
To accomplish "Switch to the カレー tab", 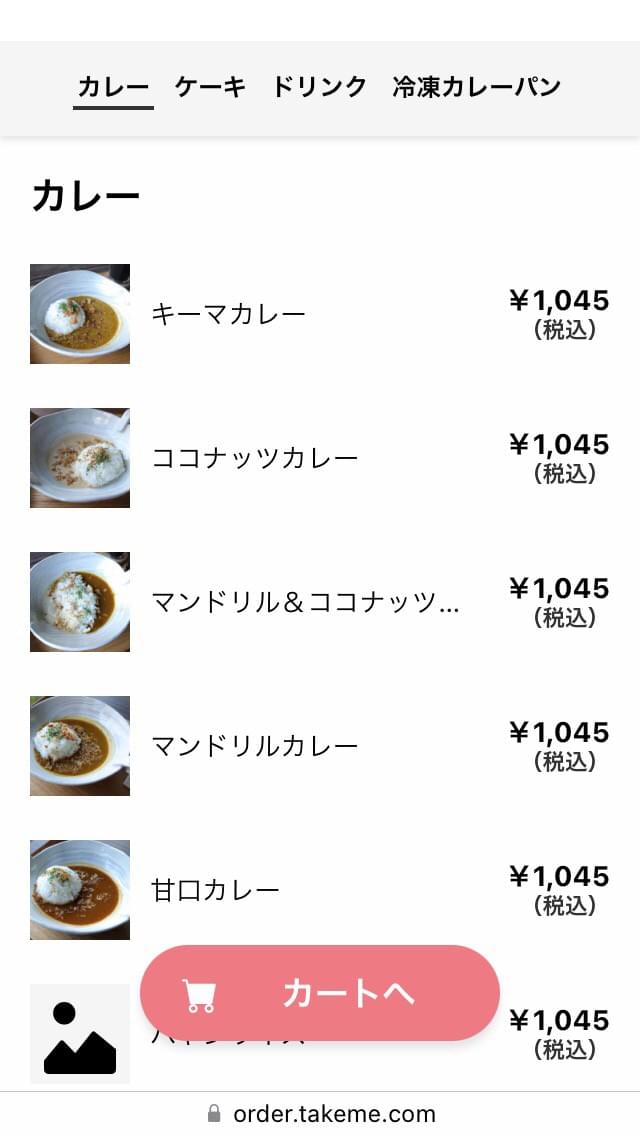I will pyautogui.click(x=113, y=87).
